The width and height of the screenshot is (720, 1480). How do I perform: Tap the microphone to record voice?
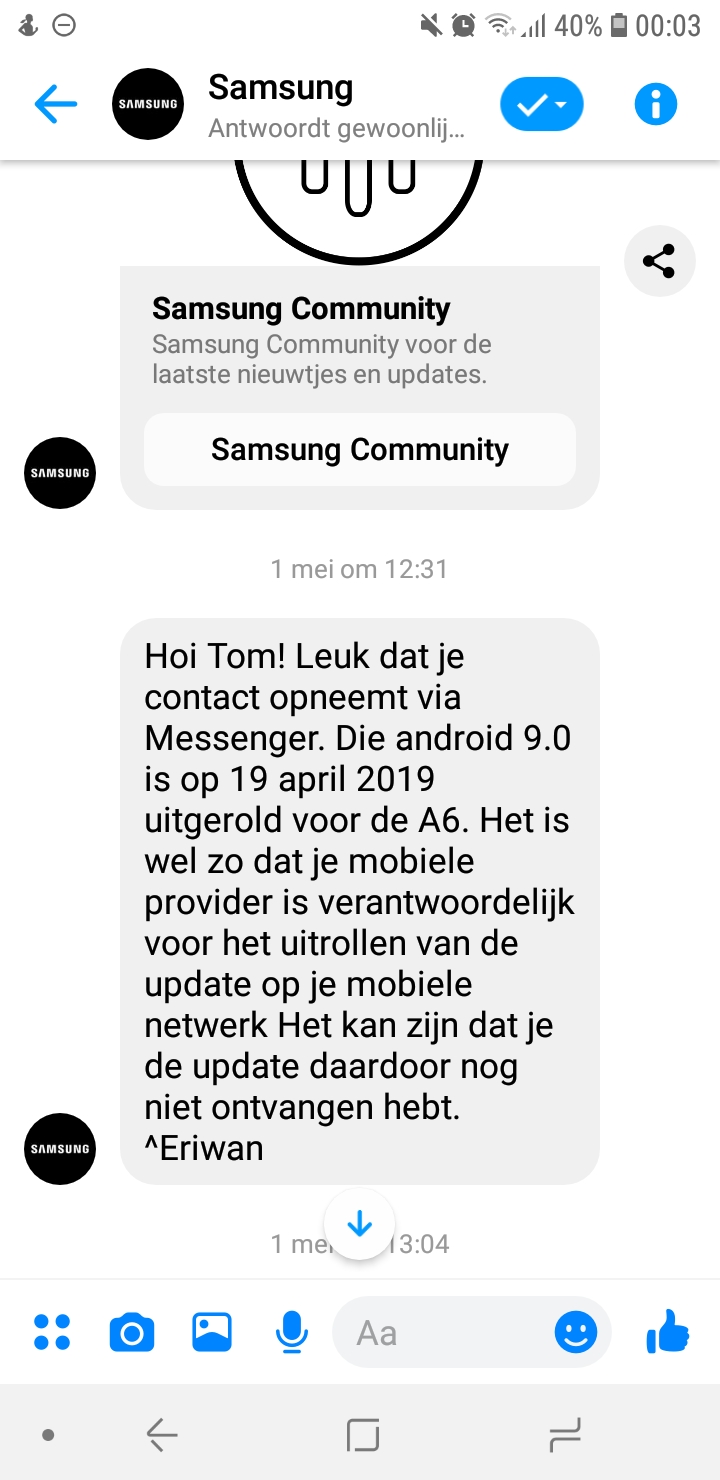(x=291, y=1332)
